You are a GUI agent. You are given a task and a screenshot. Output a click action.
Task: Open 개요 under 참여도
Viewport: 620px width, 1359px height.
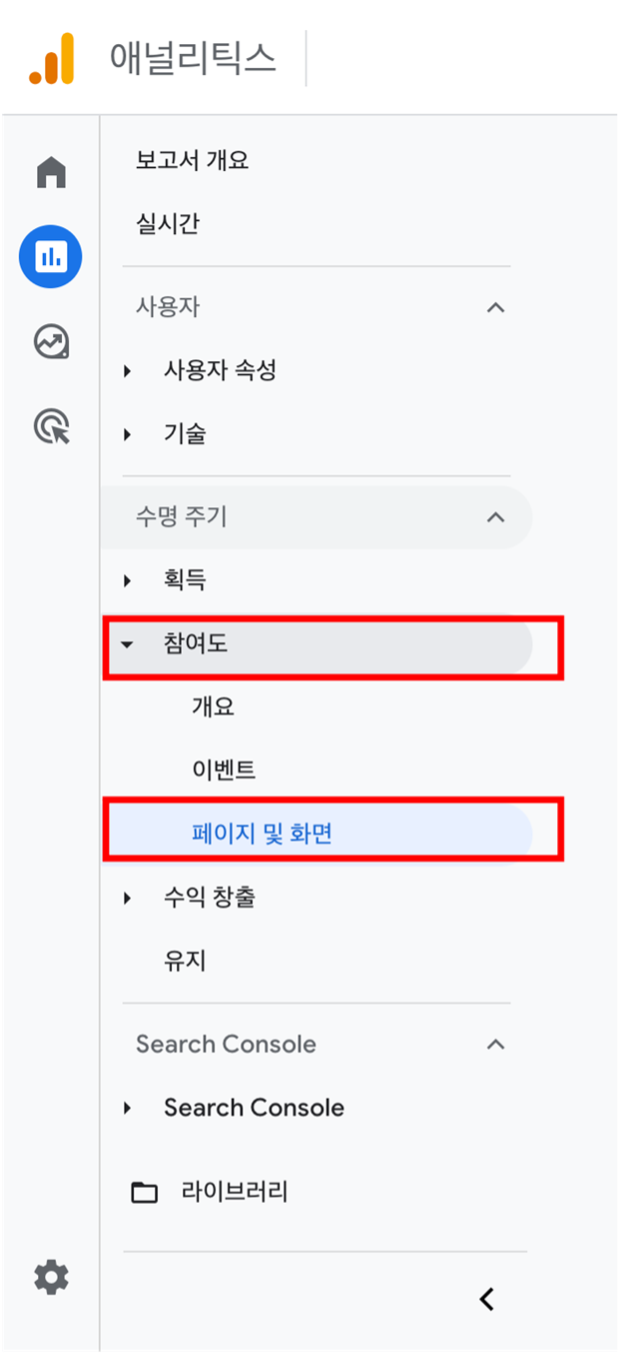[213, 707]
